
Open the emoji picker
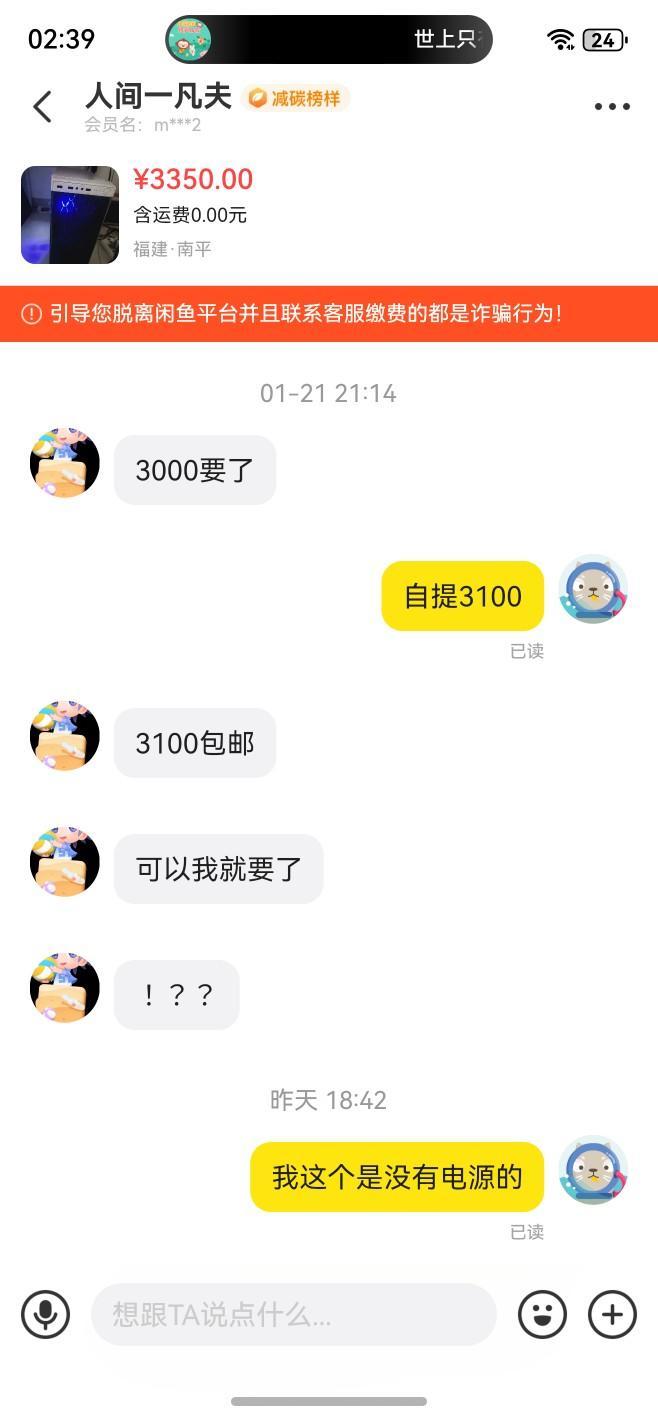[x=542, y=1314]
